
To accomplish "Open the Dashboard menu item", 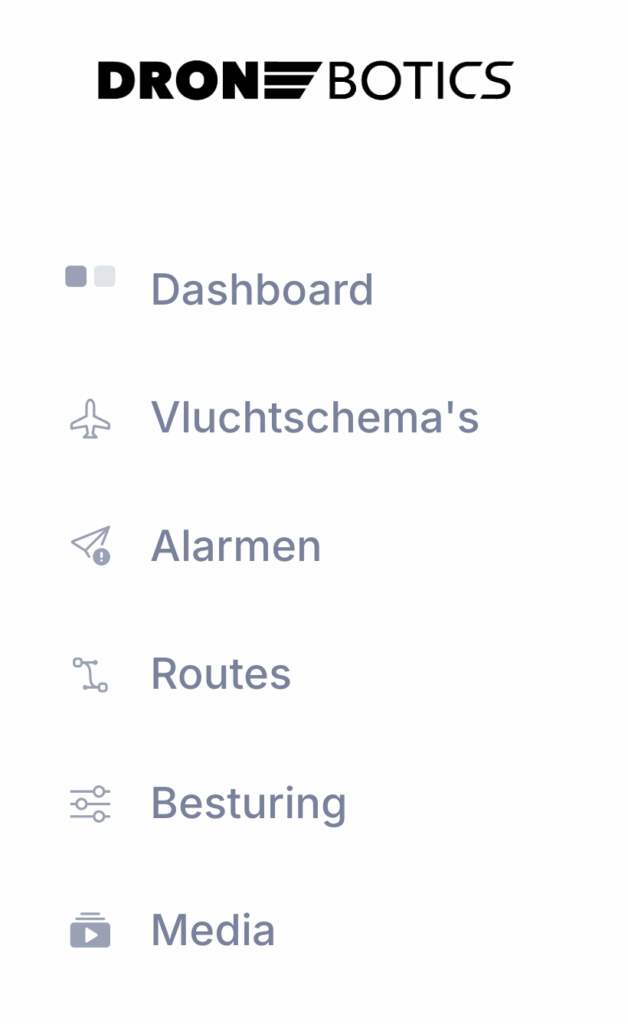I will pos(261,290).
